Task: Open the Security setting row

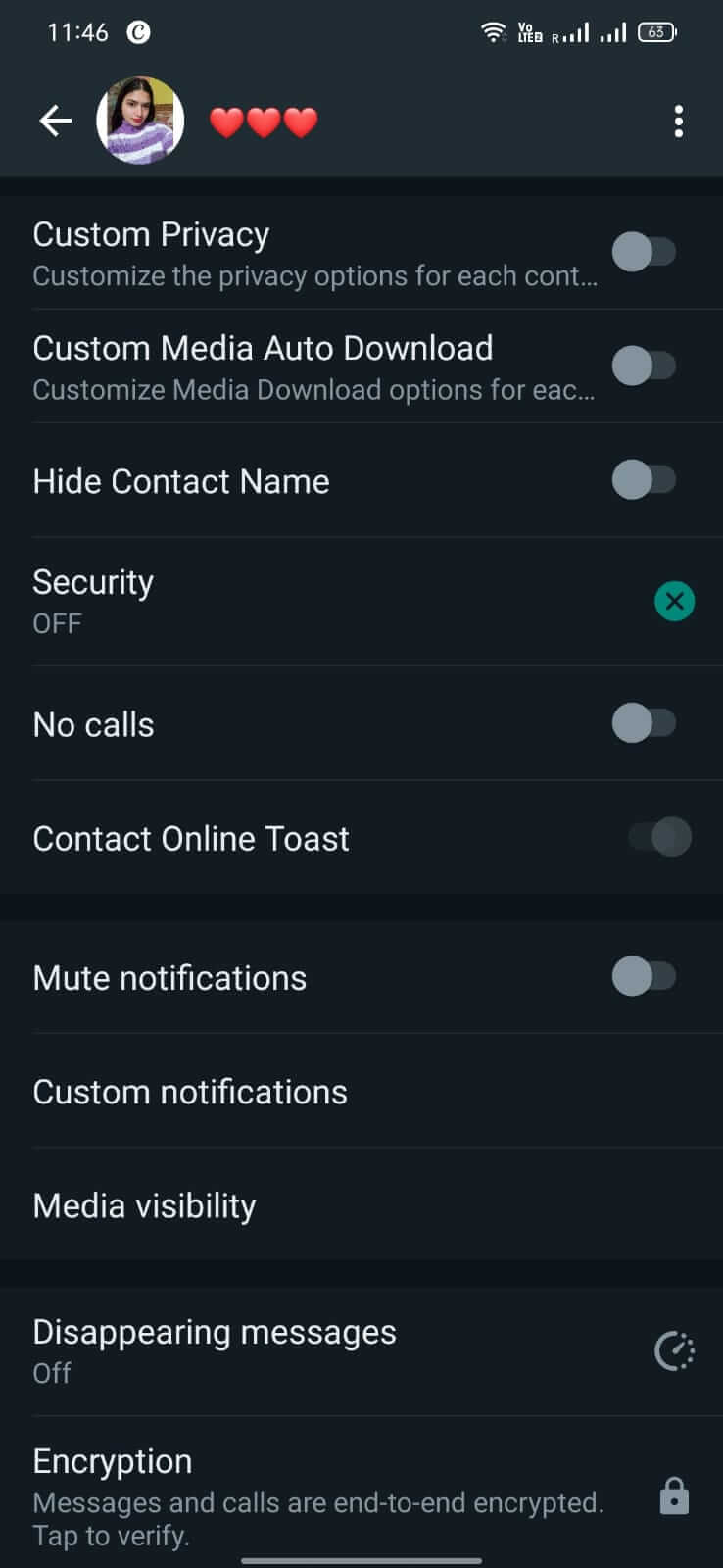Action: tap(361, 601)
